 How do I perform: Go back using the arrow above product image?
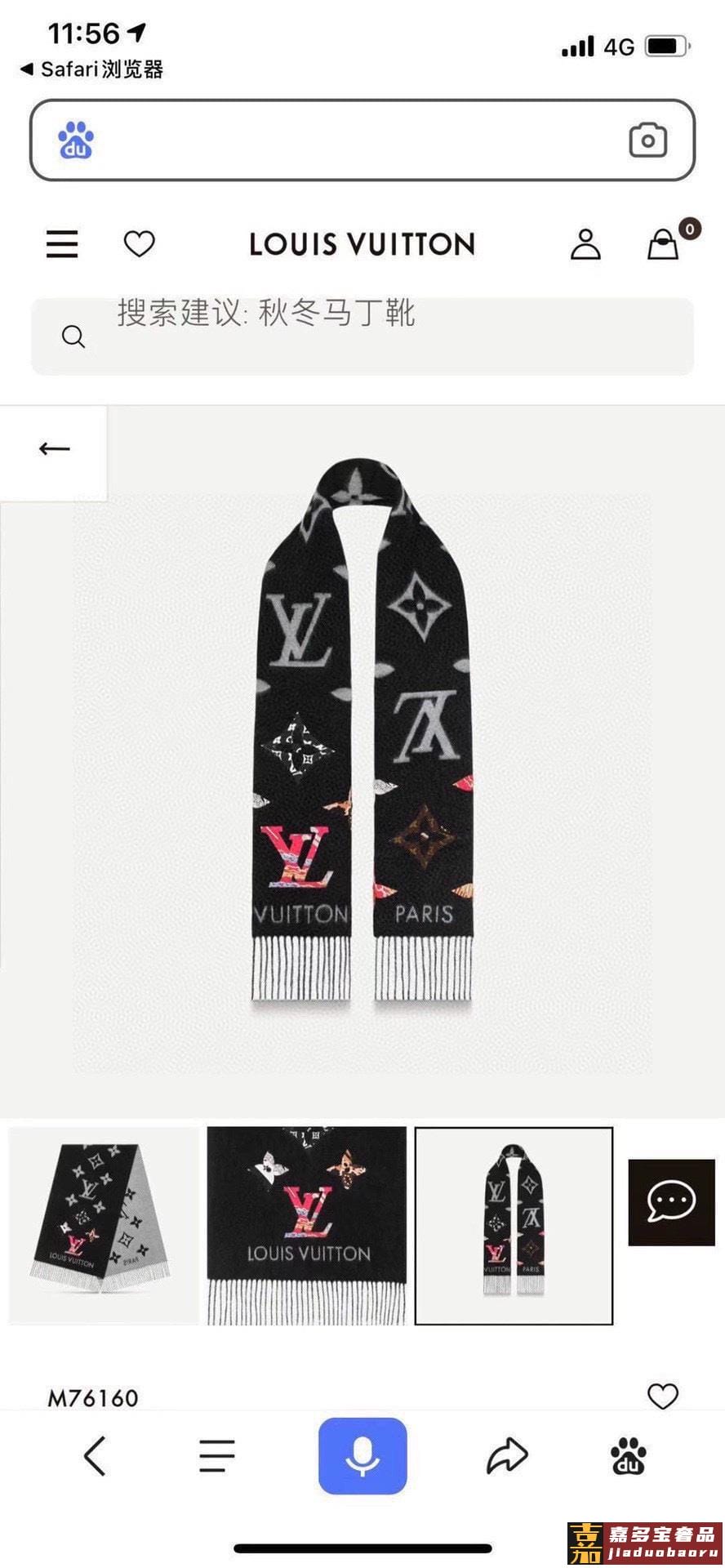coord(54,448)
